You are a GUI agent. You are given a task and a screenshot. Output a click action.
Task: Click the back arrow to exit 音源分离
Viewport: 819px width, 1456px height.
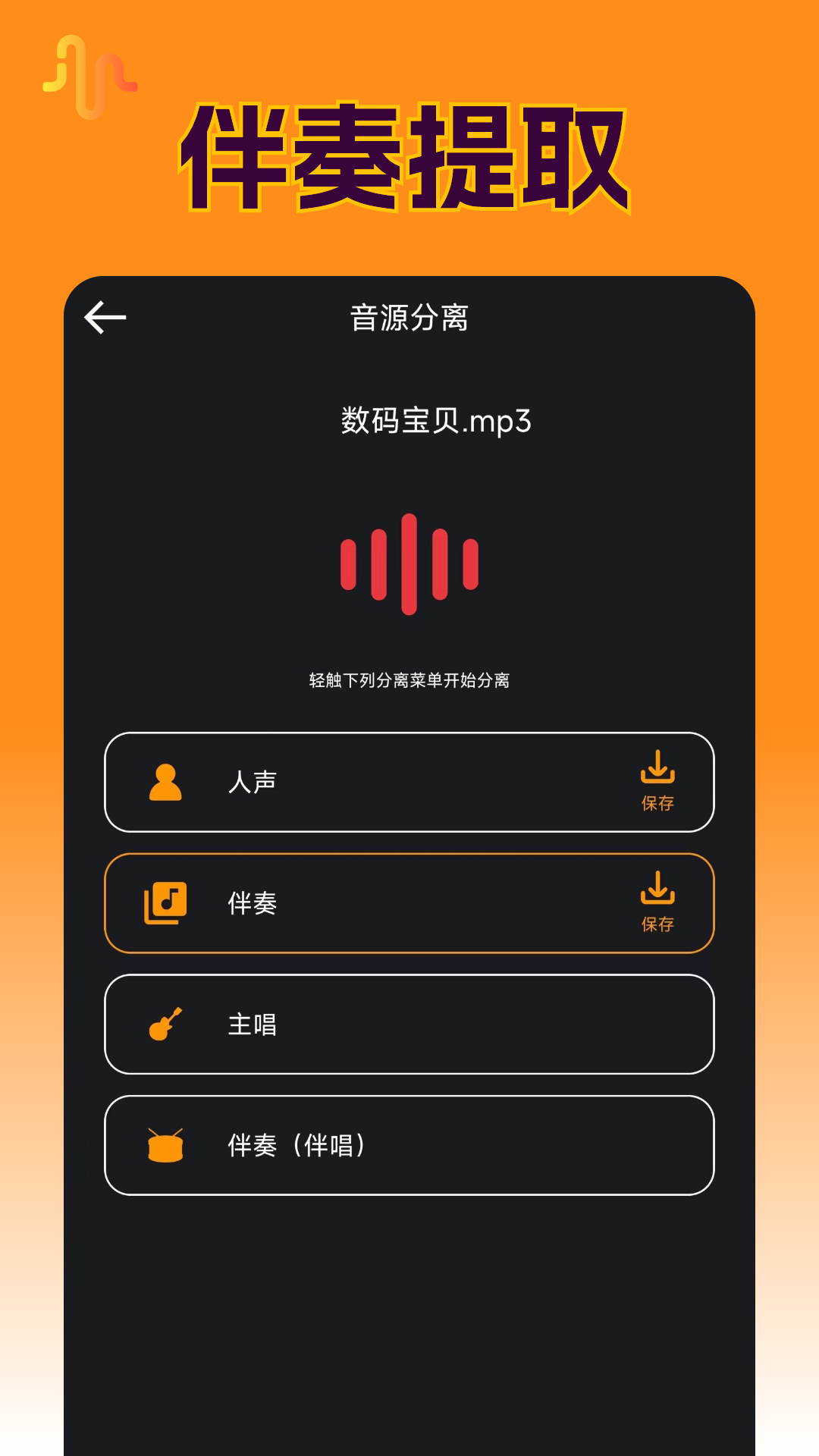click(106, 318)
